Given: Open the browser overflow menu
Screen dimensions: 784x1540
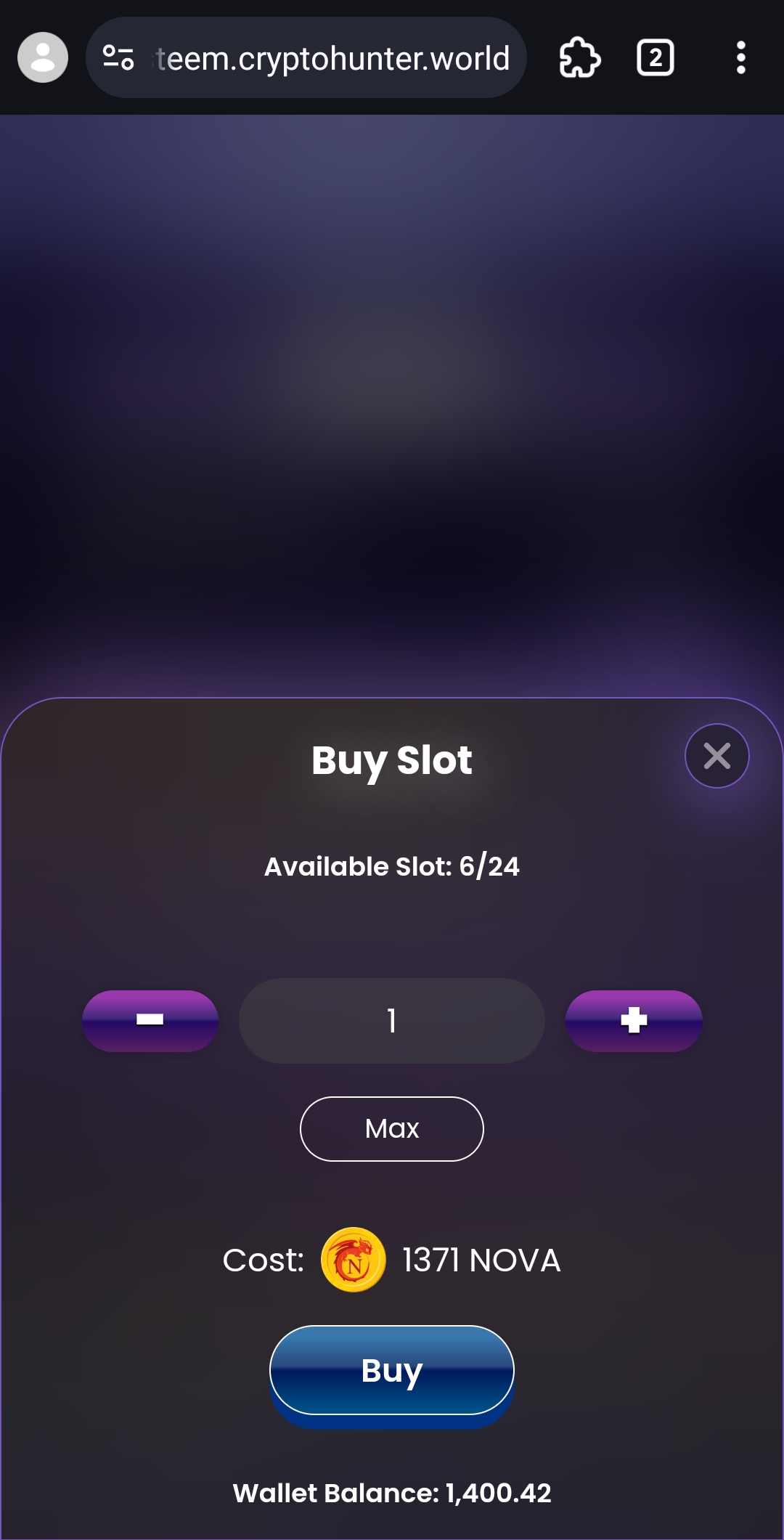Looking at the screenshot, I should pos(740,57).
